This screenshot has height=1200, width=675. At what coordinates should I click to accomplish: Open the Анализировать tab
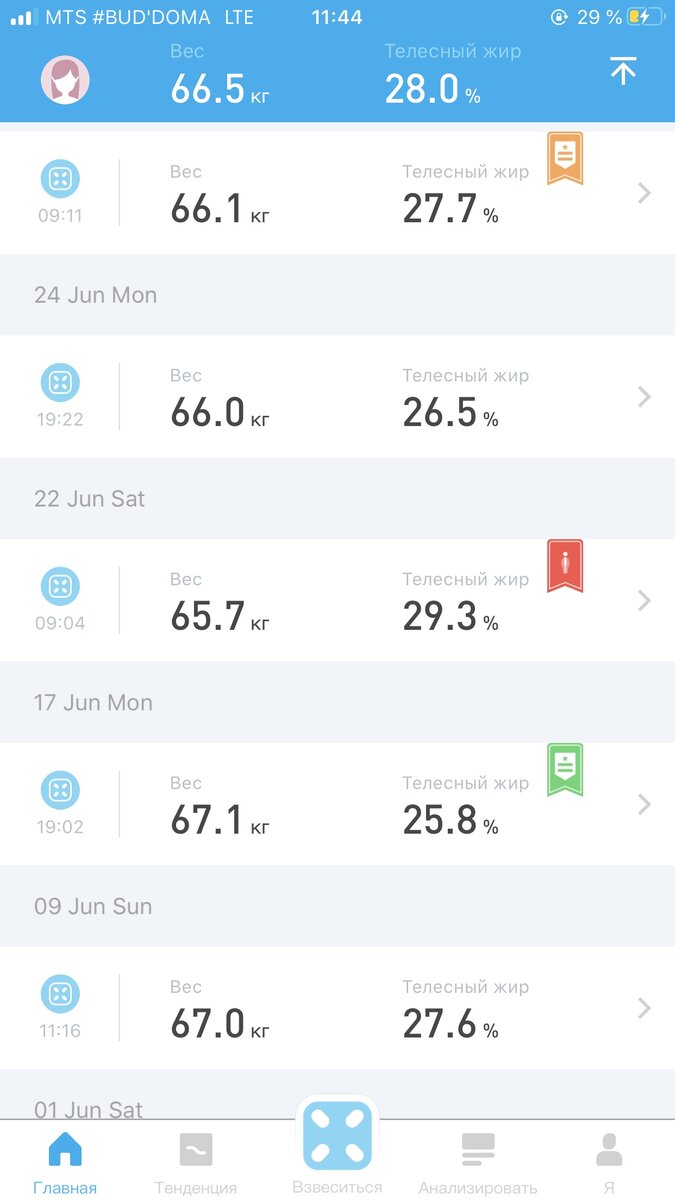click(x=478, y=1162)
